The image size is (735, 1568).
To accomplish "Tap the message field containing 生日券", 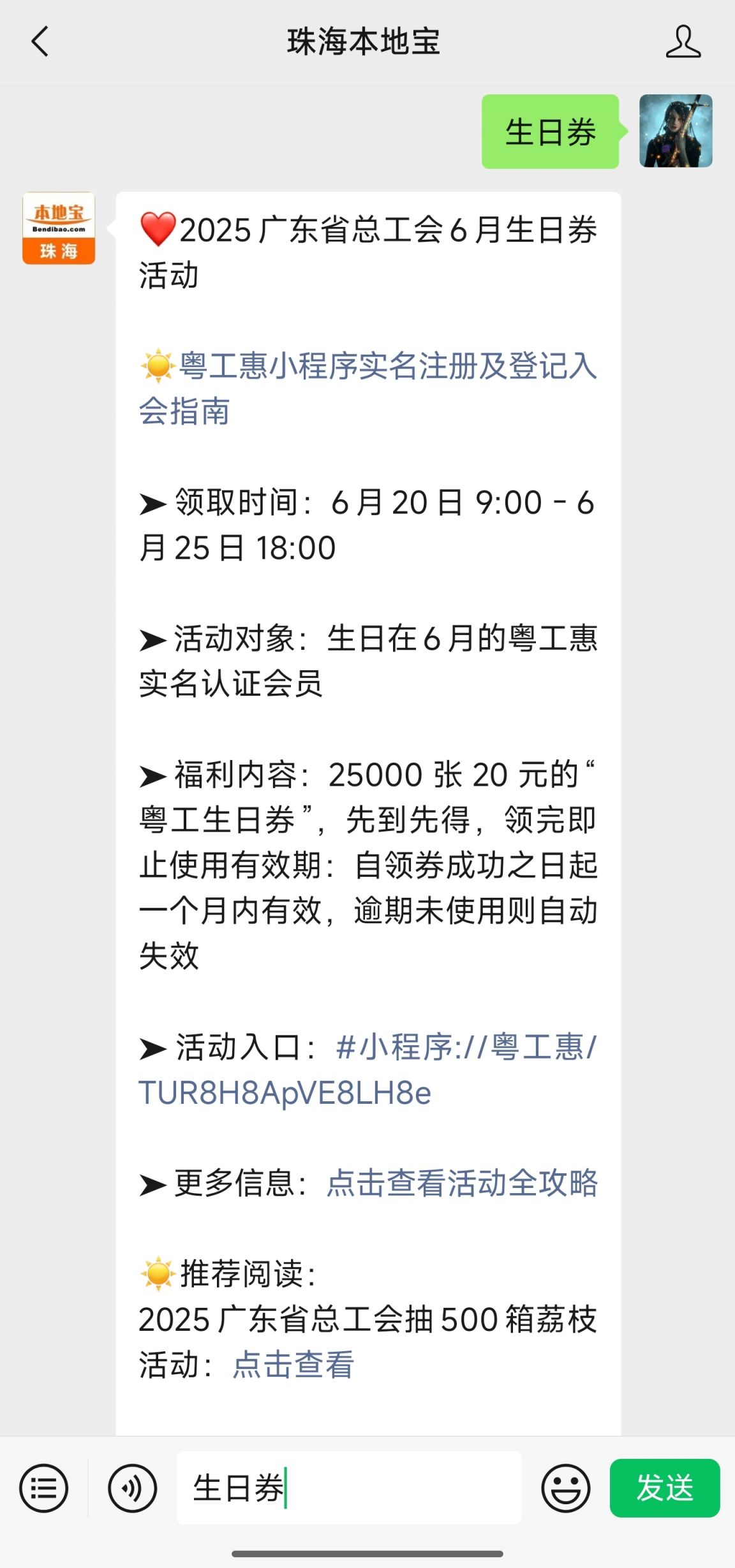I will 349,1488.
